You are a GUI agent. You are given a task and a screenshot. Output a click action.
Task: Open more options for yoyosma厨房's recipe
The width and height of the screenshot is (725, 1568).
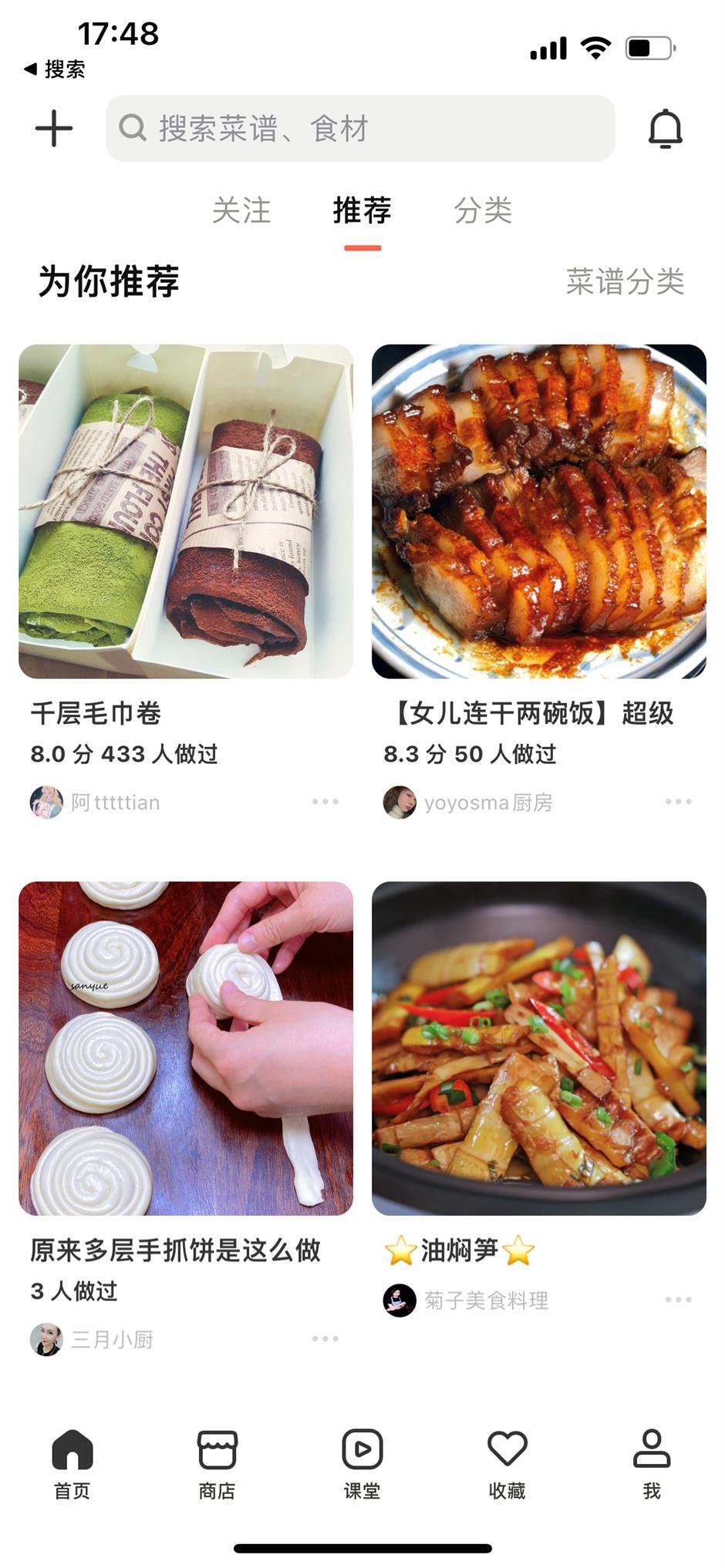coord(679,802)
